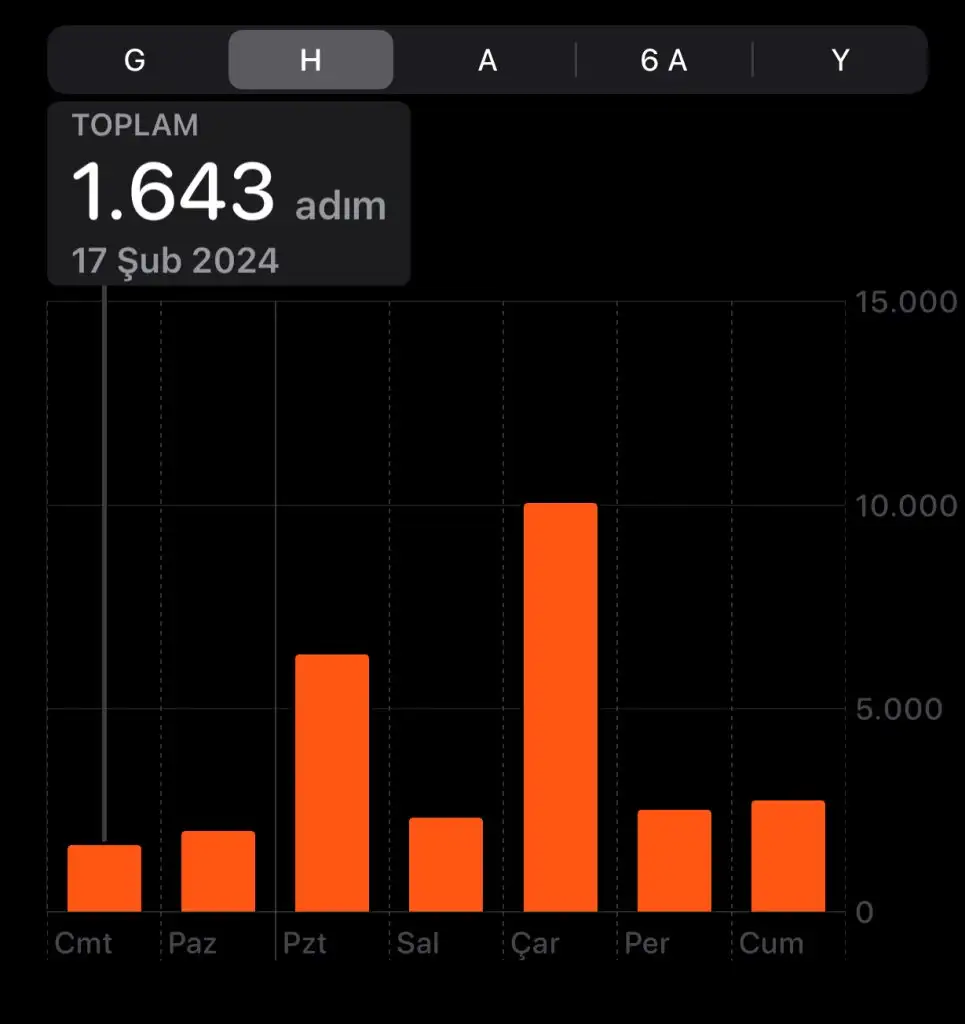The height and width of the screenshot is (1024, 965).
Task: Show steps for the Cum bar
Action: click(788, 856)
